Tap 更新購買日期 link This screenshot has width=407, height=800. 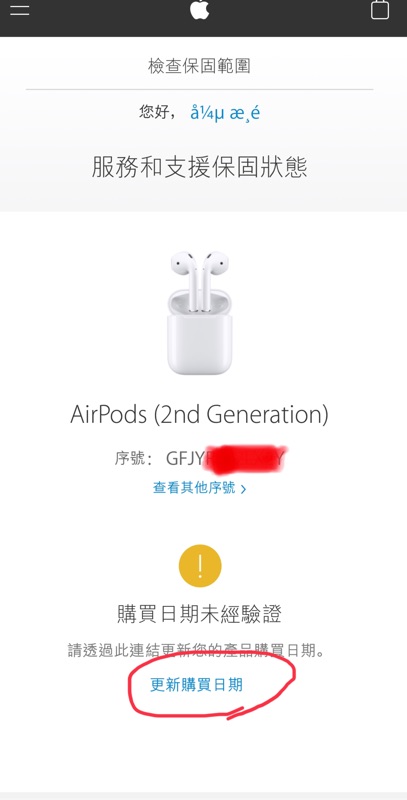click(x=196, y=685)
